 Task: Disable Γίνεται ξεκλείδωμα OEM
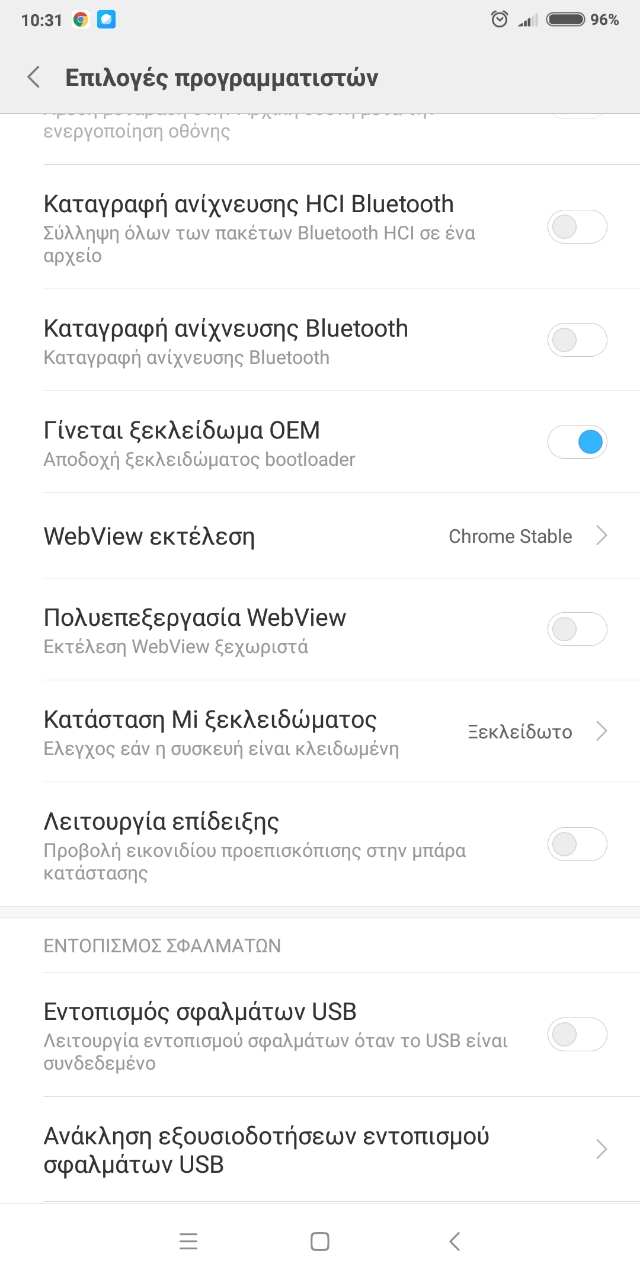(x=577, y=442)
